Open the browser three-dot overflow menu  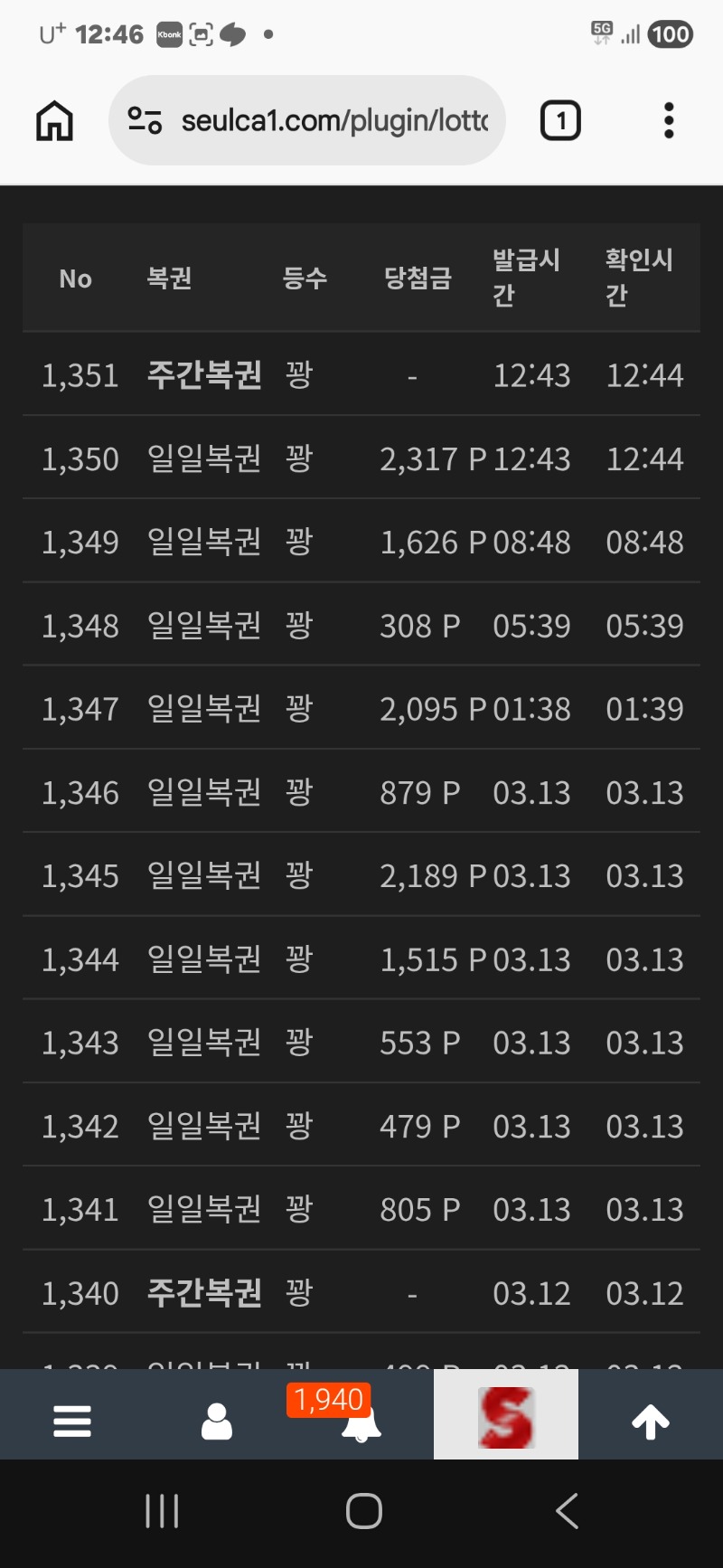668,118
